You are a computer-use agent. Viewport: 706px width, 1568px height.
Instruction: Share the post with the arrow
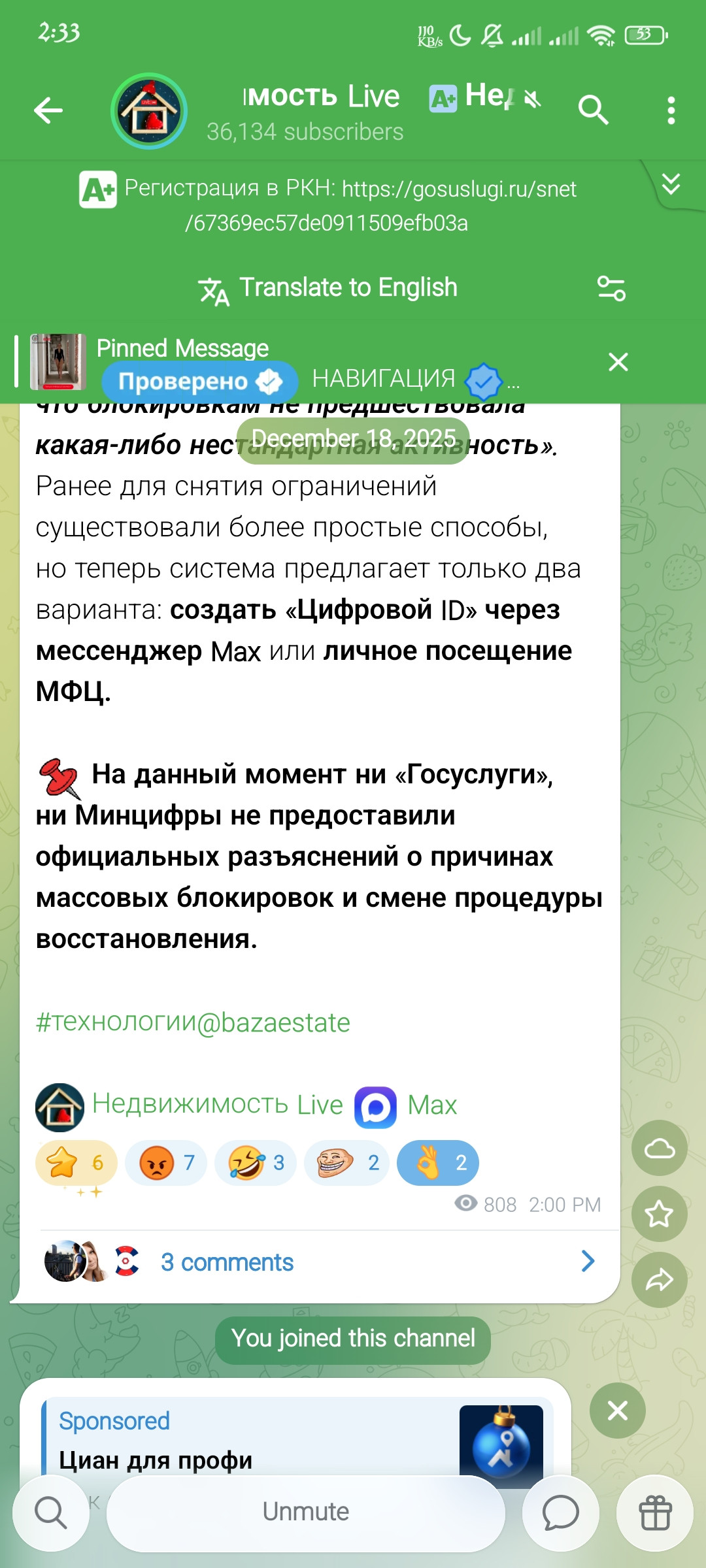pos(659,1280)
